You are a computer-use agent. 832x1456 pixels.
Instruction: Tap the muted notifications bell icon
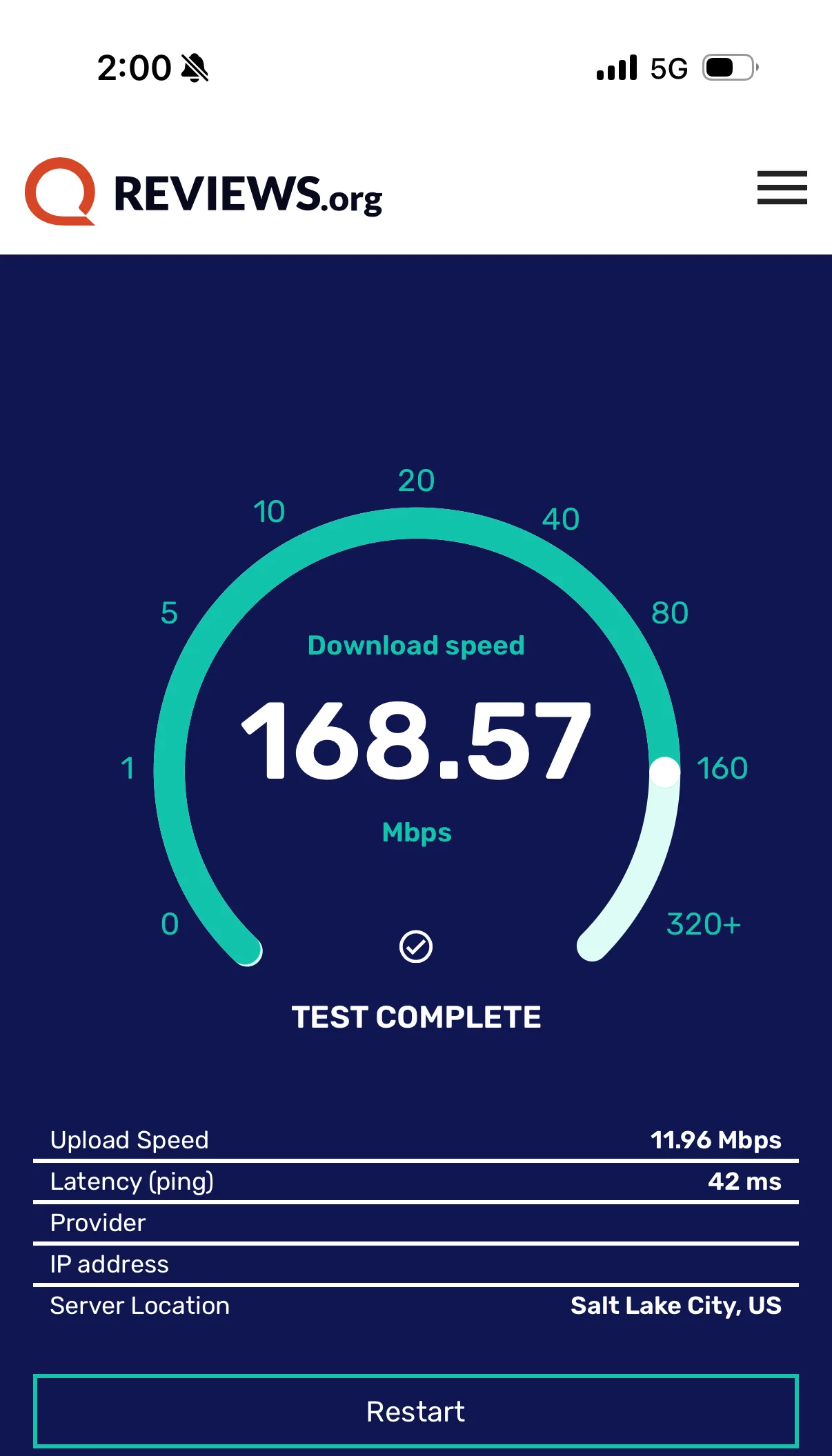pos(195,67)
